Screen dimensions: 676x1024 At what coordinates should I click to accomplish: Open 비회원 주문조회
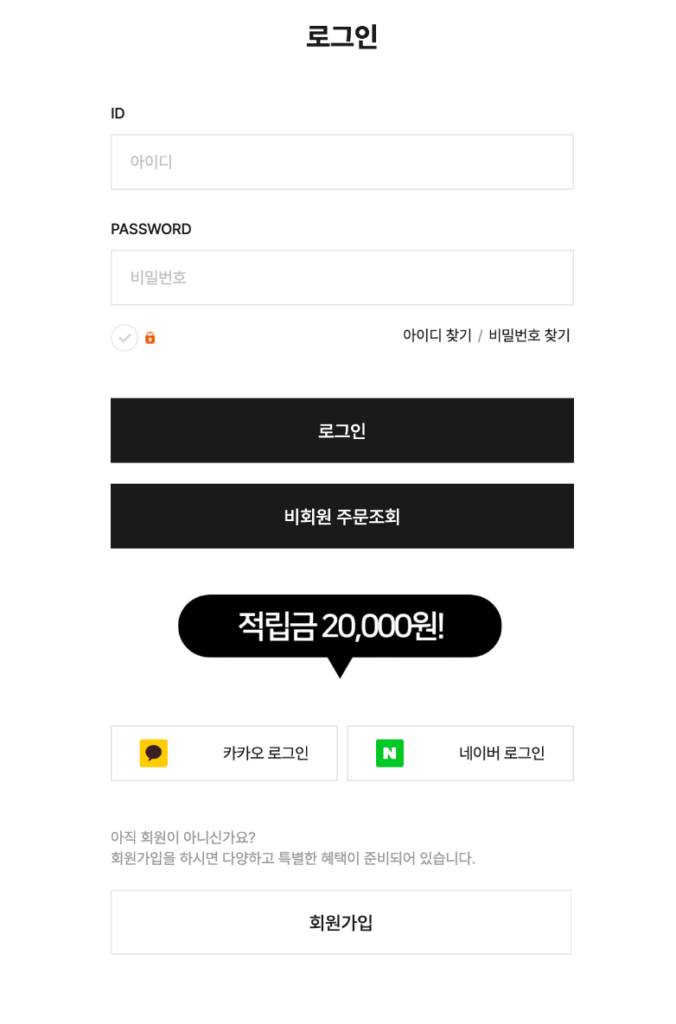341,517
